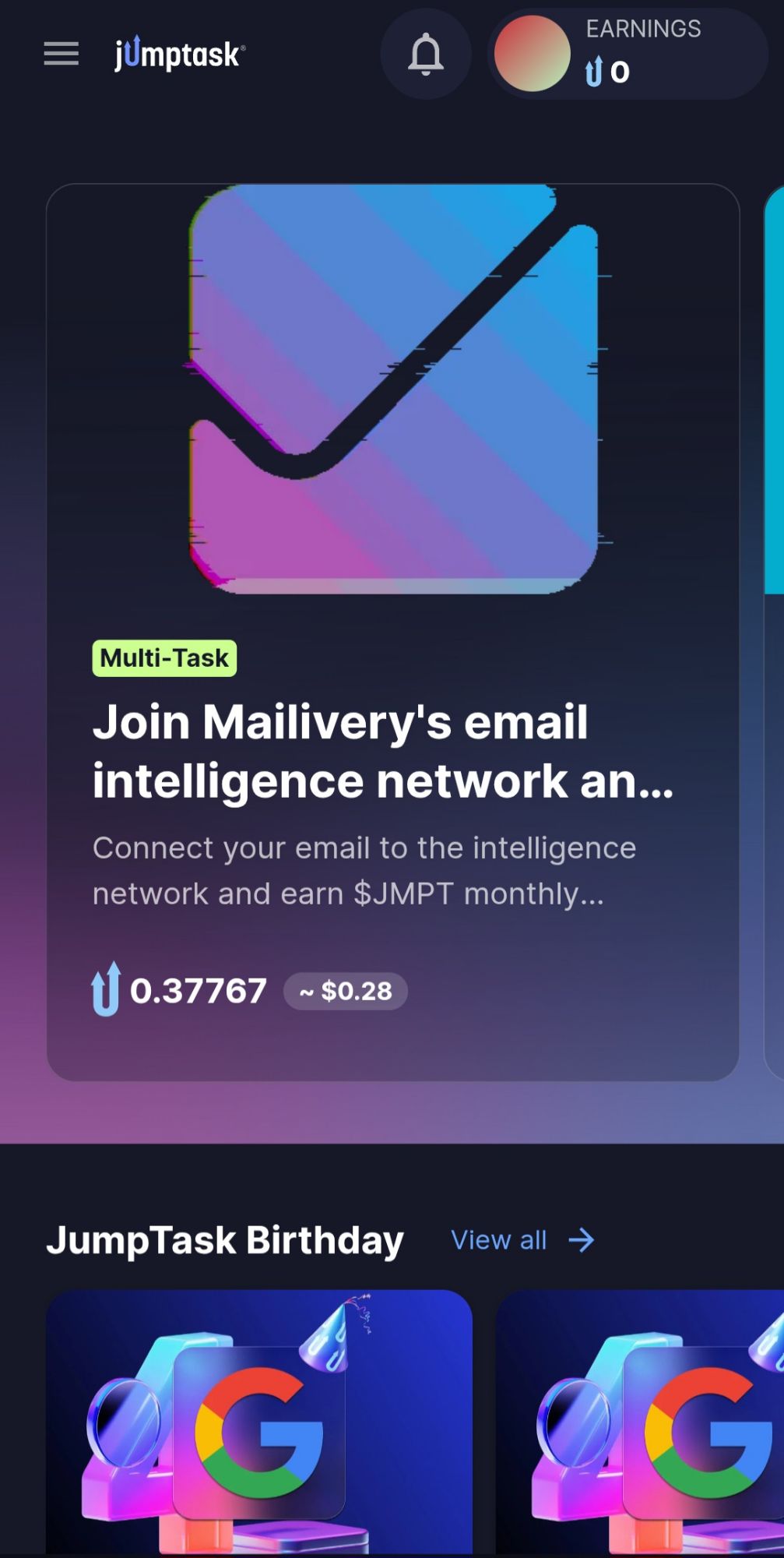Click the ~$0.28 value pill
The width and height of the screenshot is (784, 1558).
point(346,991)
